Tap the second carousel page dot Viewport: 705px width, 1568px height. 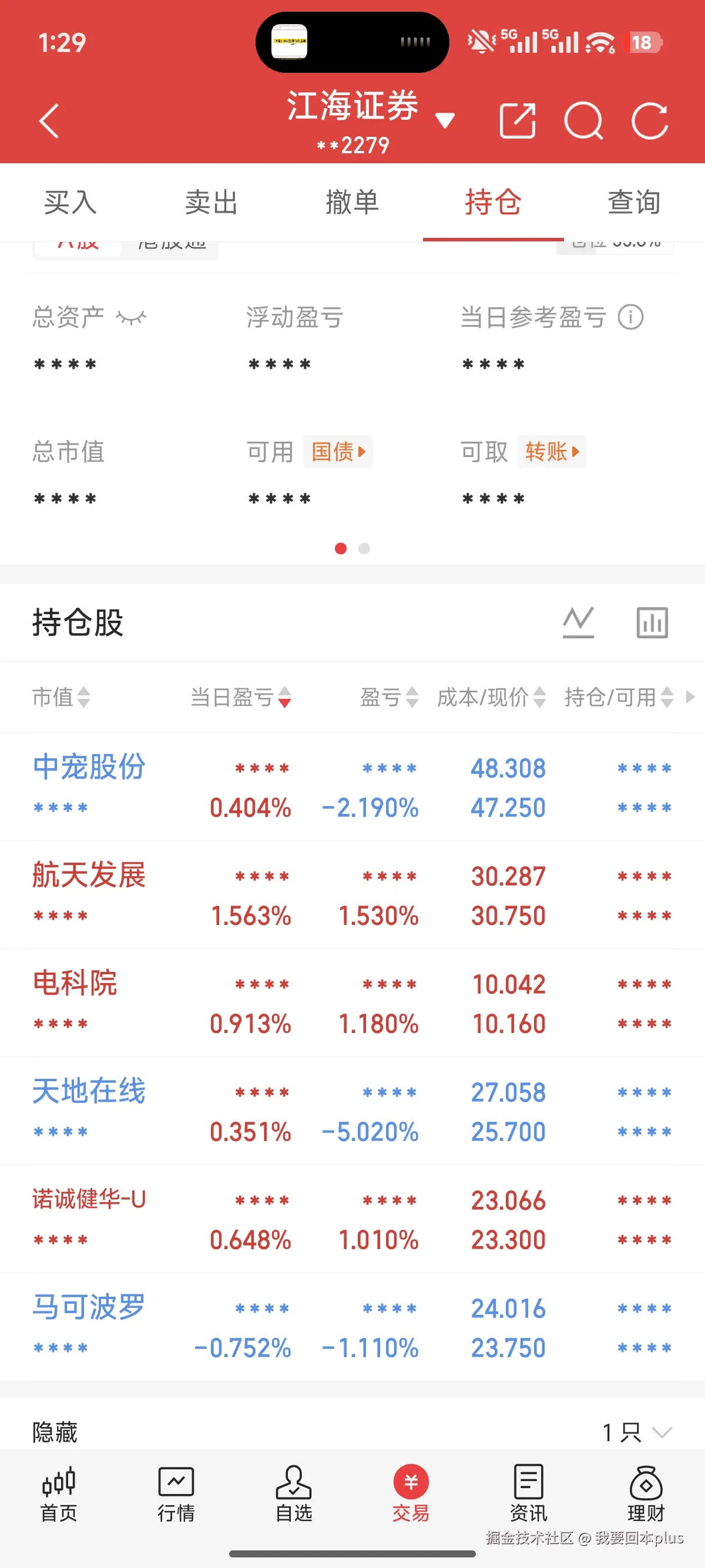364,549
